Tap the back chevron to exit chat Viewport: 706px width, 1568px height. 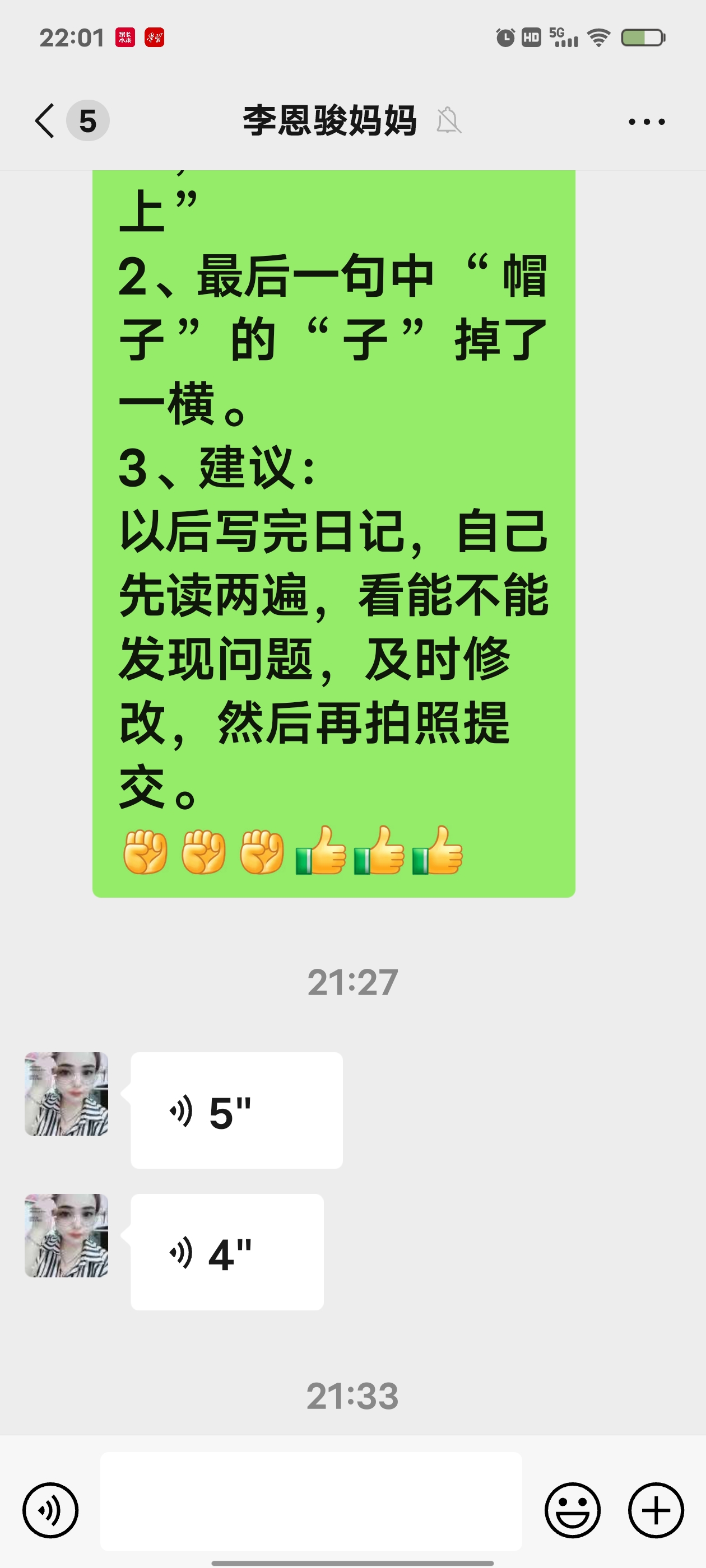coord(44,120)
